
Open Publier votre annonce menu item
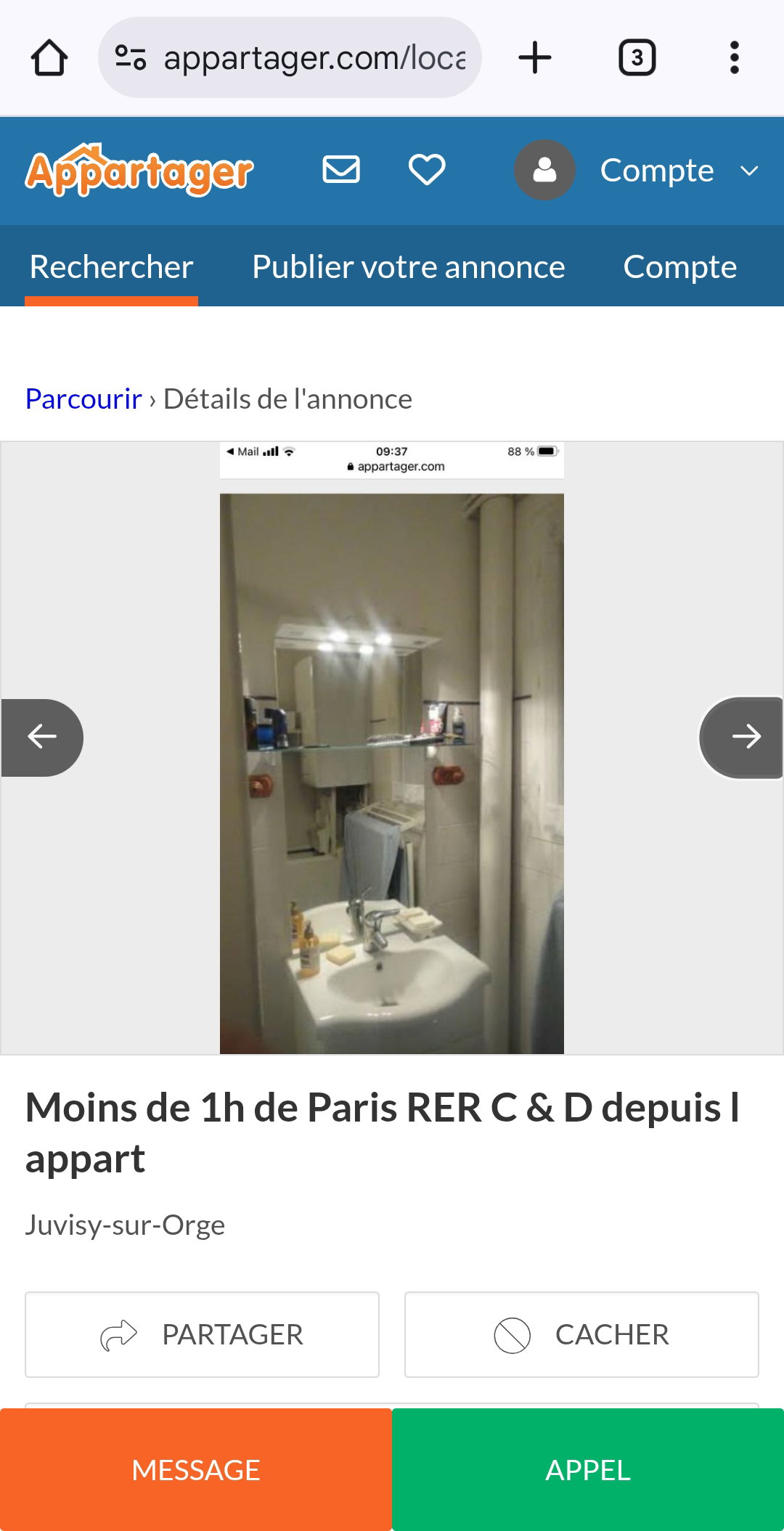[408, 267]
